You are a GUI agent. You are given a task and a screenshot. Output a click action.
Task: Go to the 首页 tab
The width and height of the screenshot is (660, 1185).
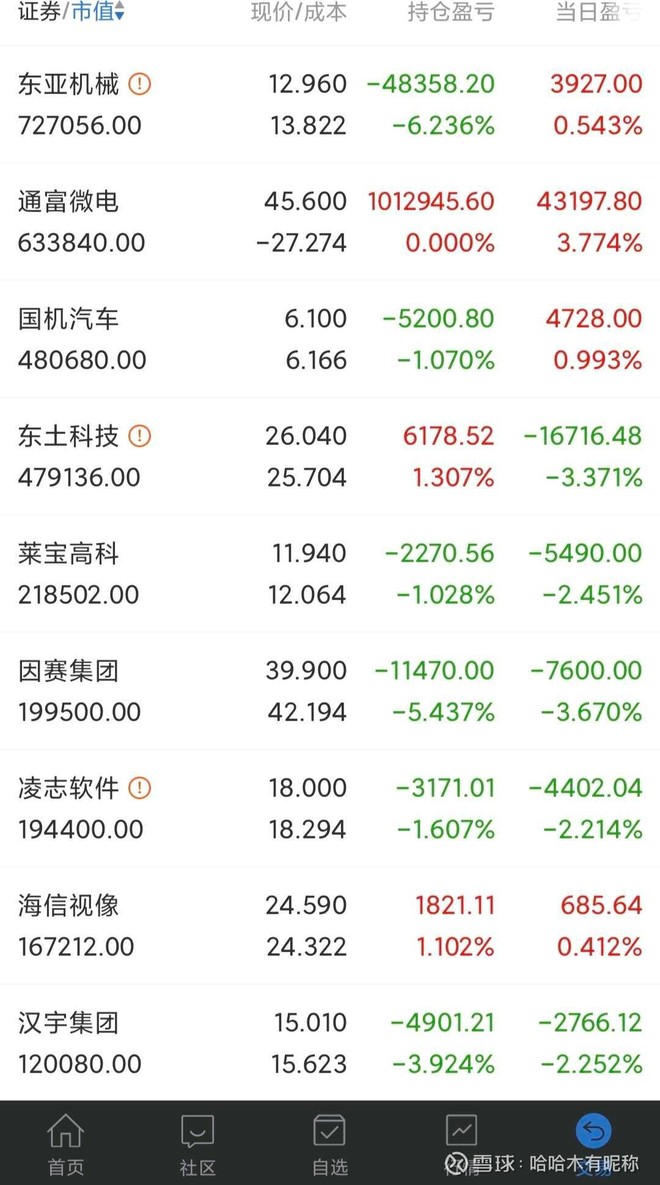tap(66, 1143)
